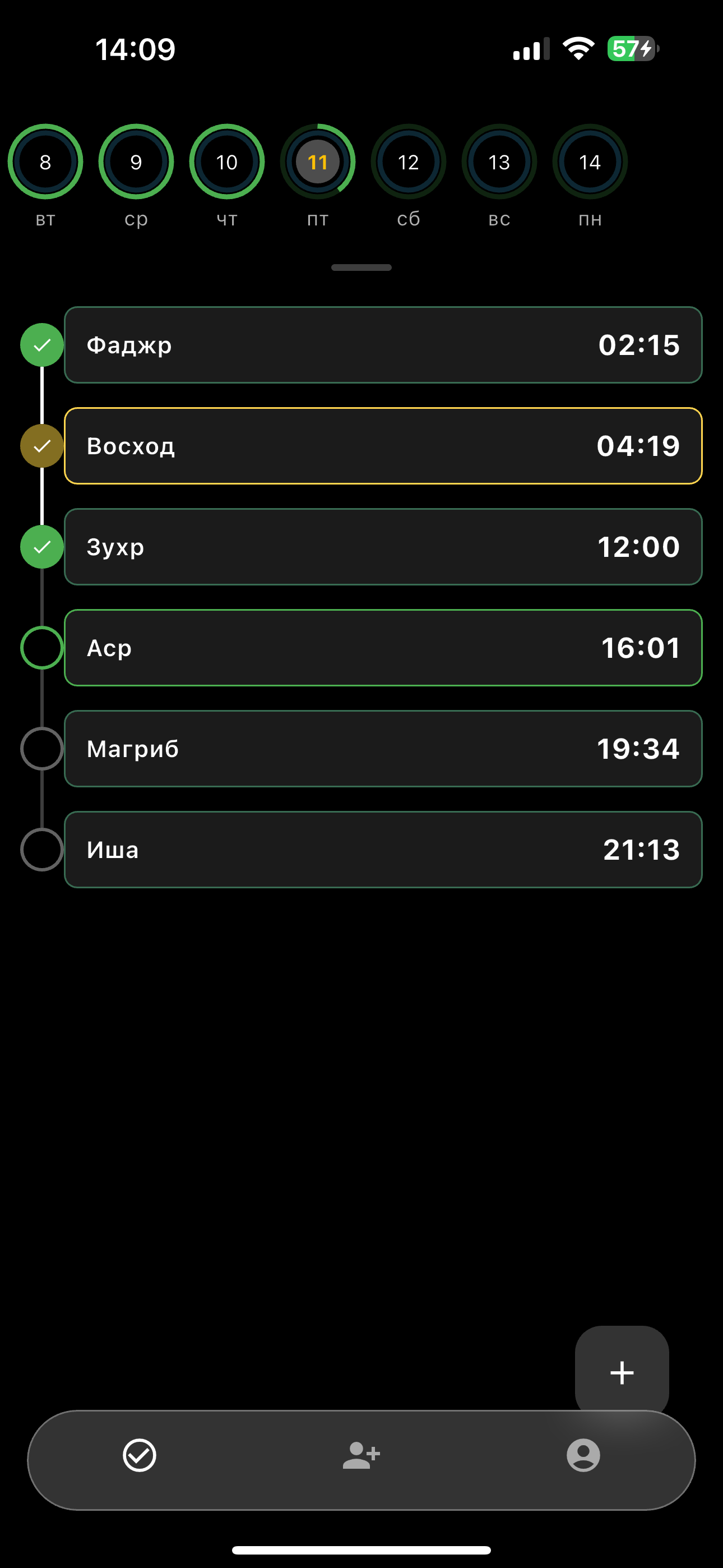This screenshot has width=723, height=1568.
Task: Mark the Аср prayer as completed
Action: coord(41,647)
